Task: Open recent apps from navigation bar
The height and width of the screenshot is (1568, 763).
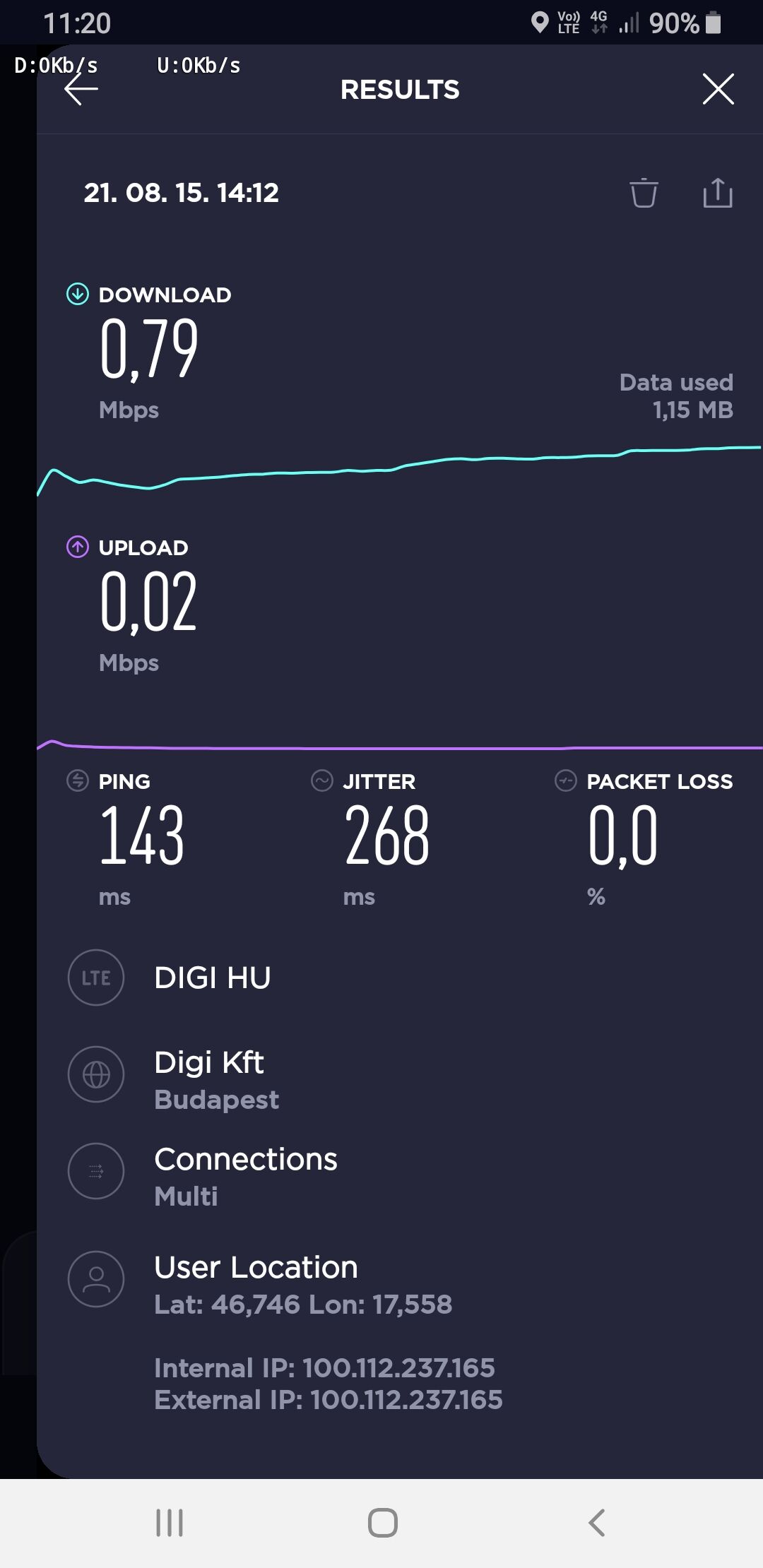Action: click(170, 1523)
